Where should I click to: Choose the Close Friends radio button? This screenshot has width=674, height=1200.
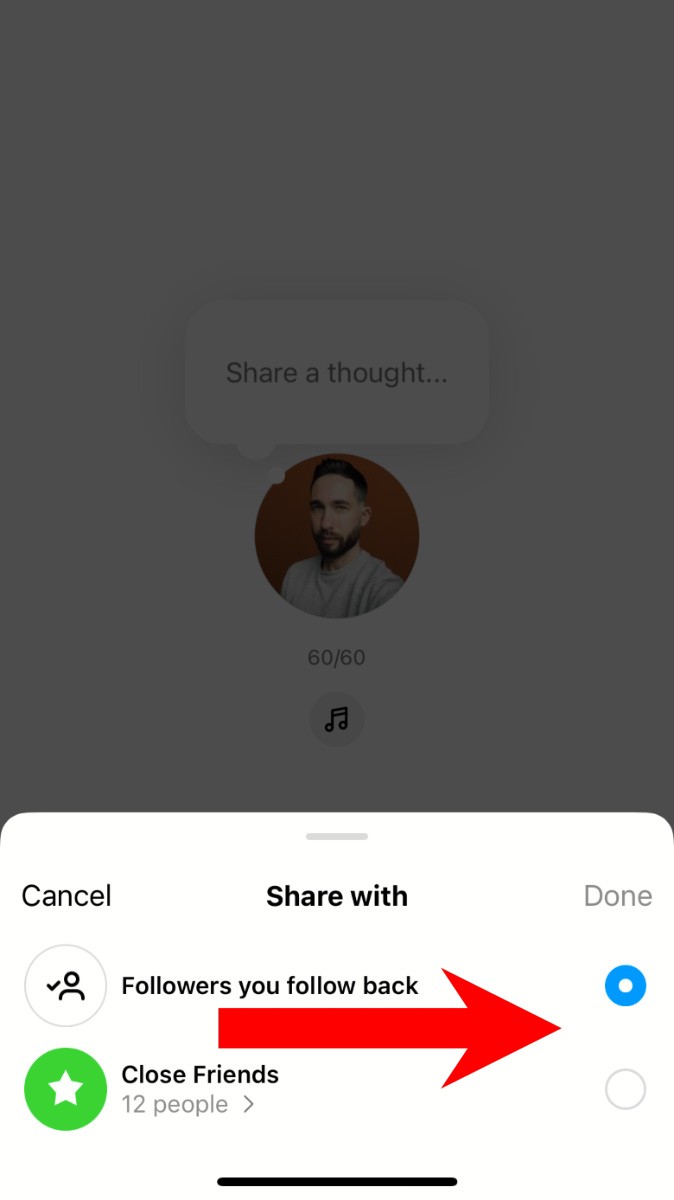click(x=625, y=1089)
